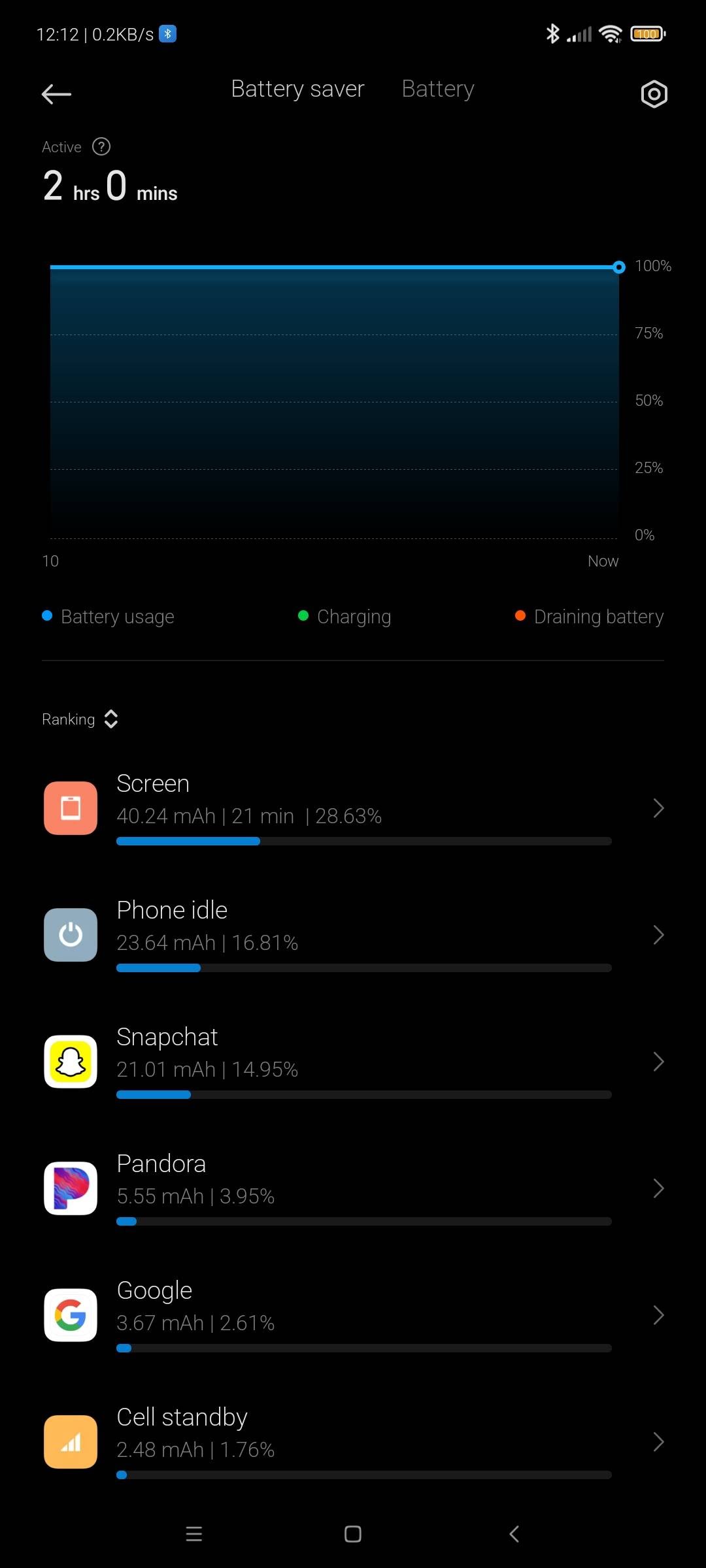Open Cell standby usage details

click(x=353, y=1442)
